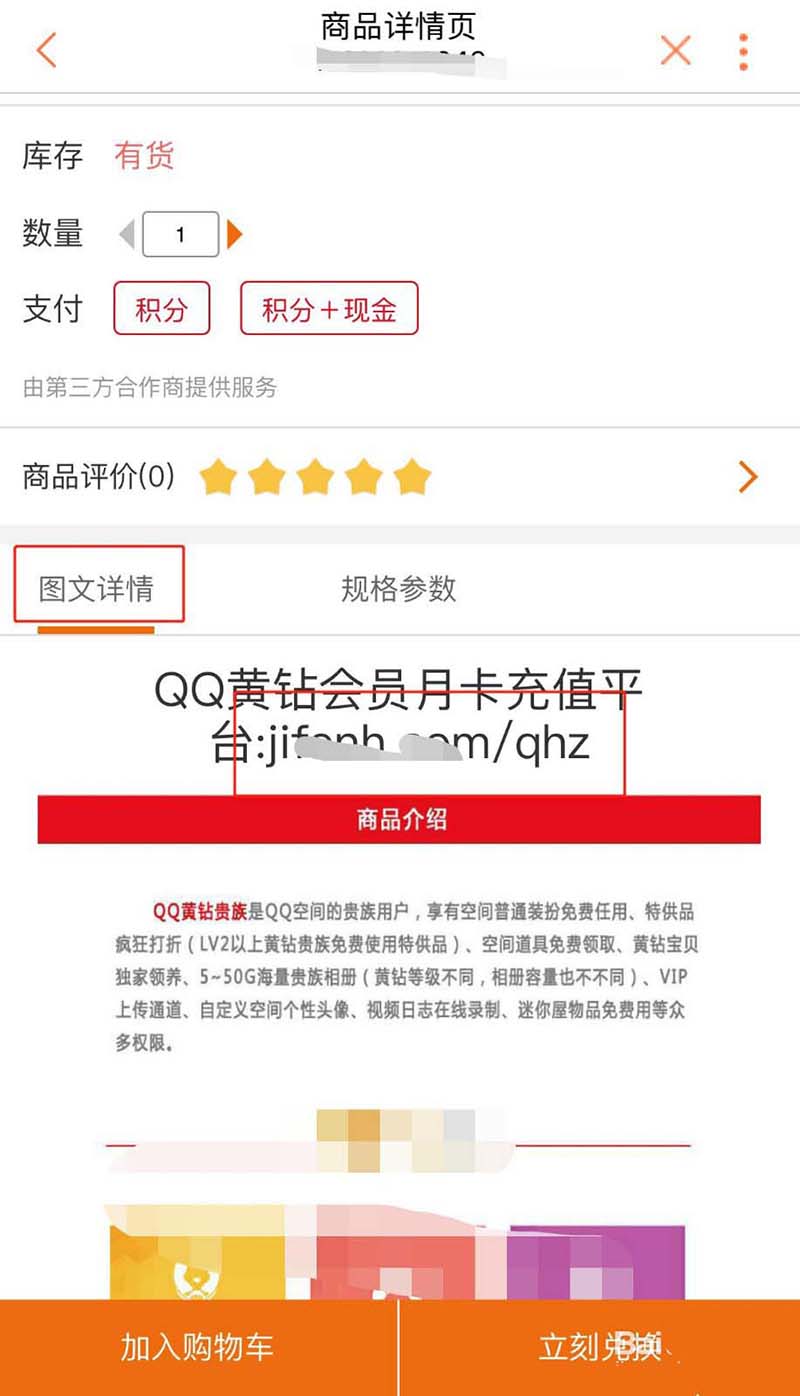
Task: Decrease quantity with the left arrow
Action: tap(127, 235)
